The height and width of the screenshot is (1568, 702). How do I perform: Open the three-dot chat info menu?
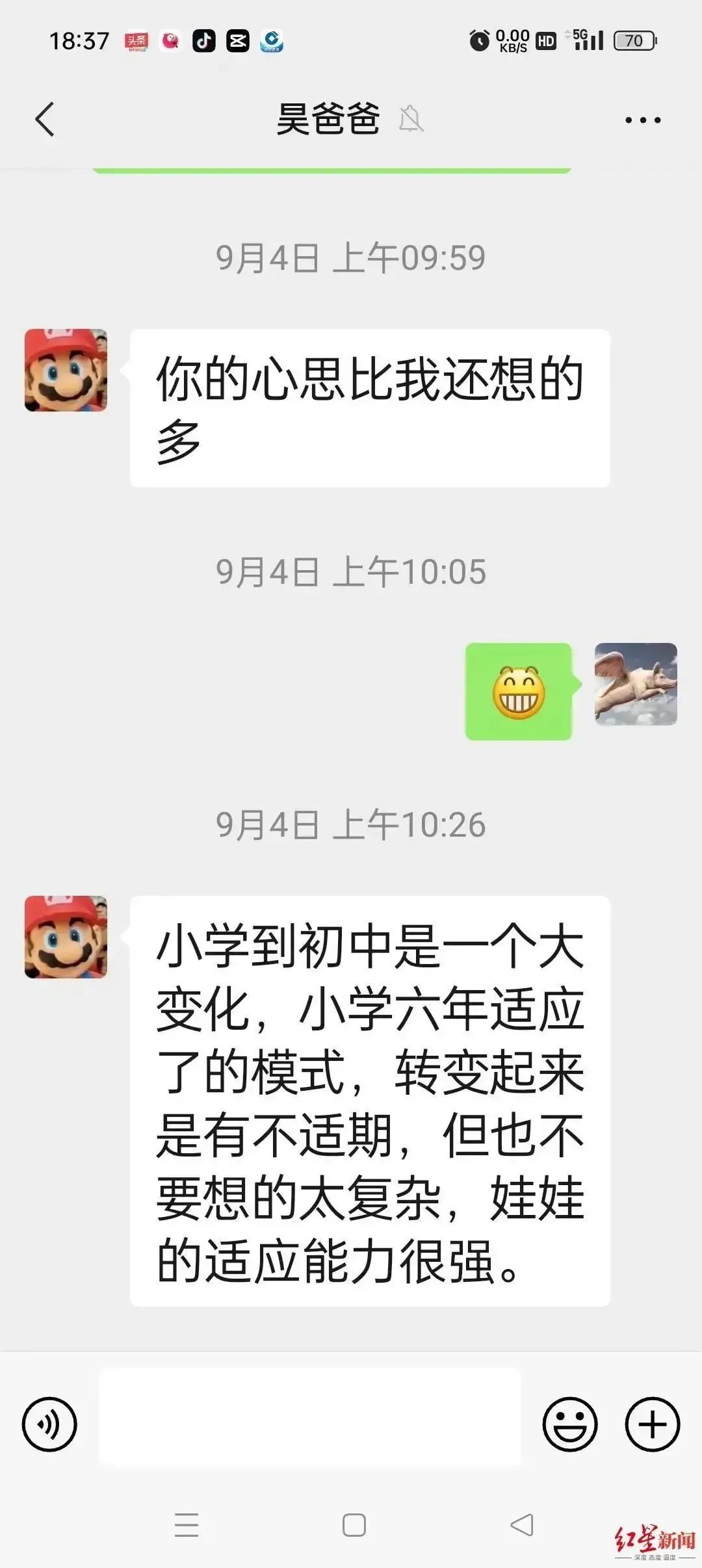coord(642,120)
